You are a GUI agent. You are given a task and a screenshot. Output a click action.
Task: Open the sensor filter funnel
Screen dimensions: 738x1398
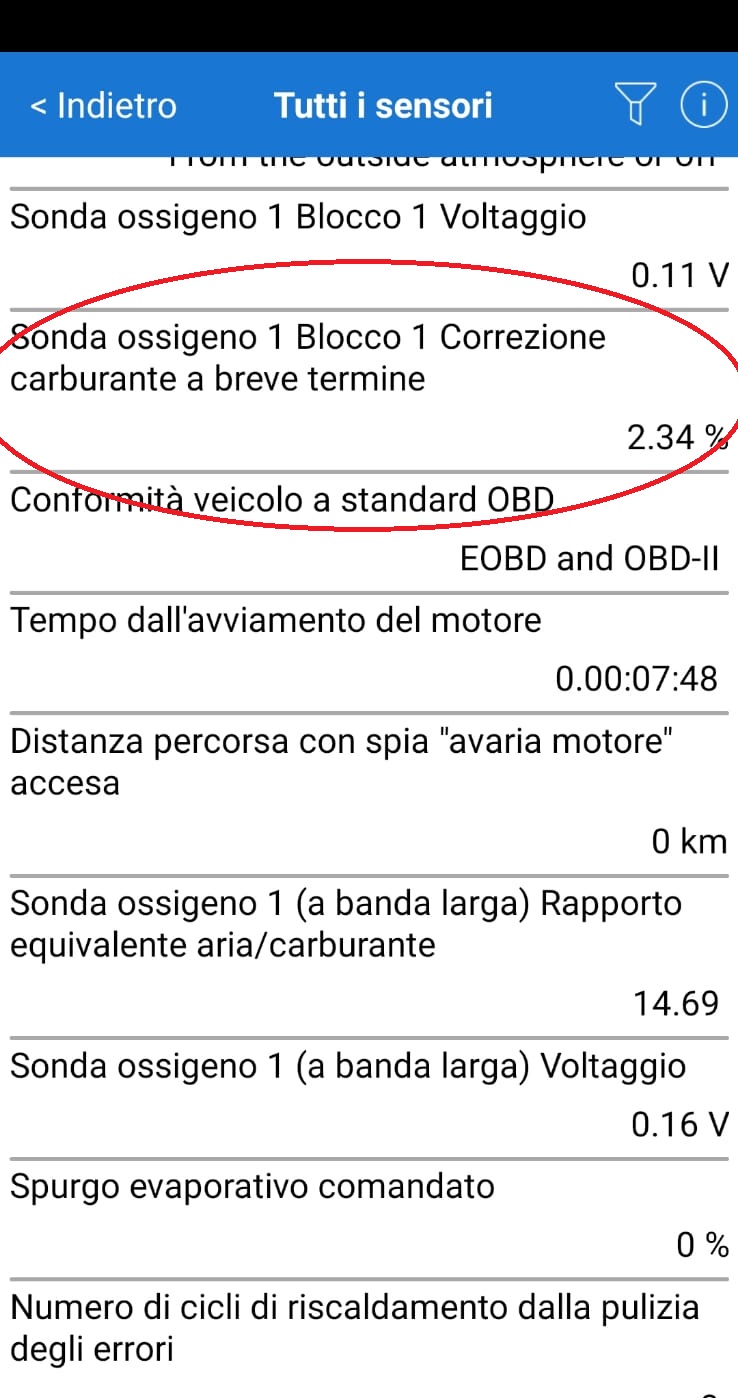tap(635, 105)
